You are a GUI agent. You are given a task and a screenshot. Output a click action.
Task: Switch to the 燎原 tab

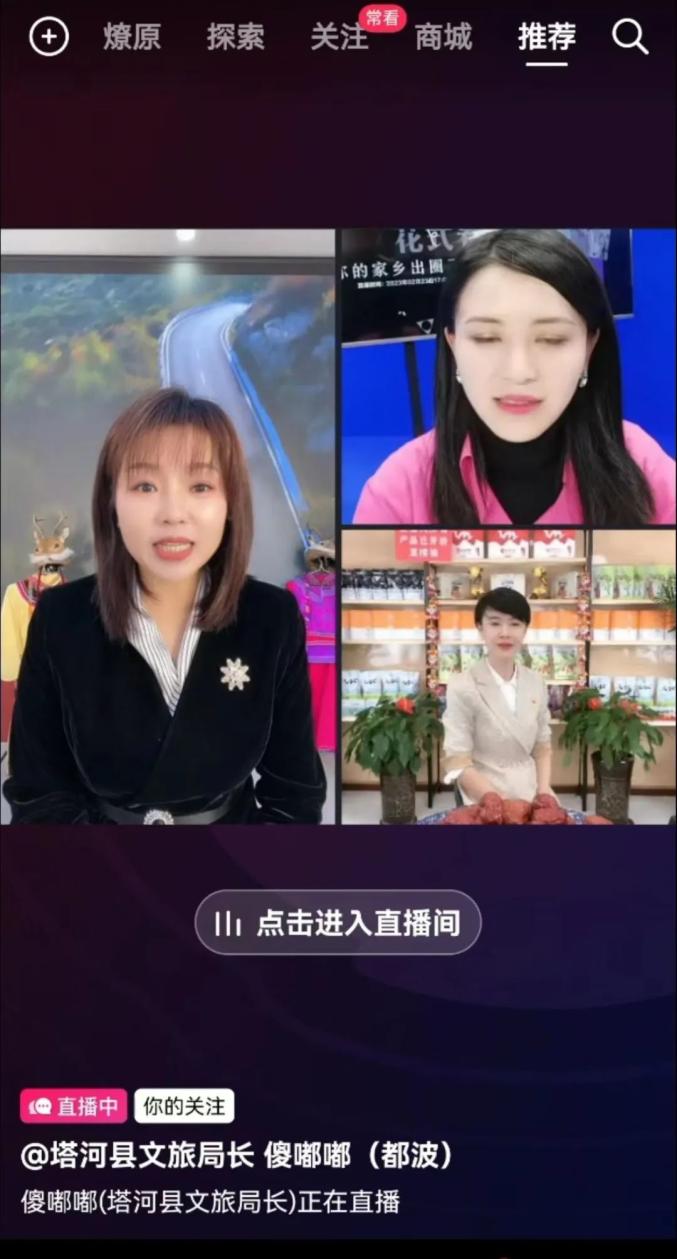tap(132, 38)
